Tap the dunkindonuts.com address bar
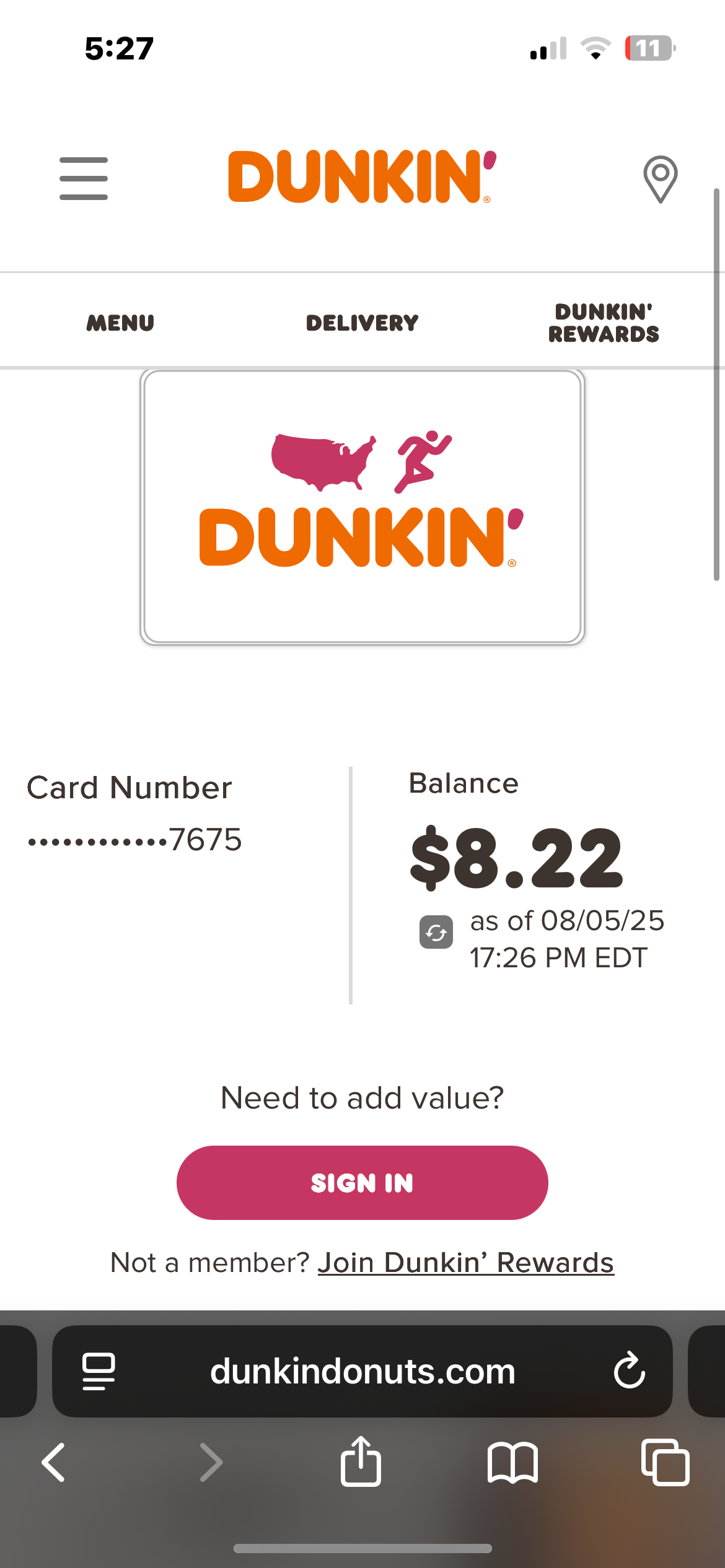725x1568 pixels. coord(362,1371)
